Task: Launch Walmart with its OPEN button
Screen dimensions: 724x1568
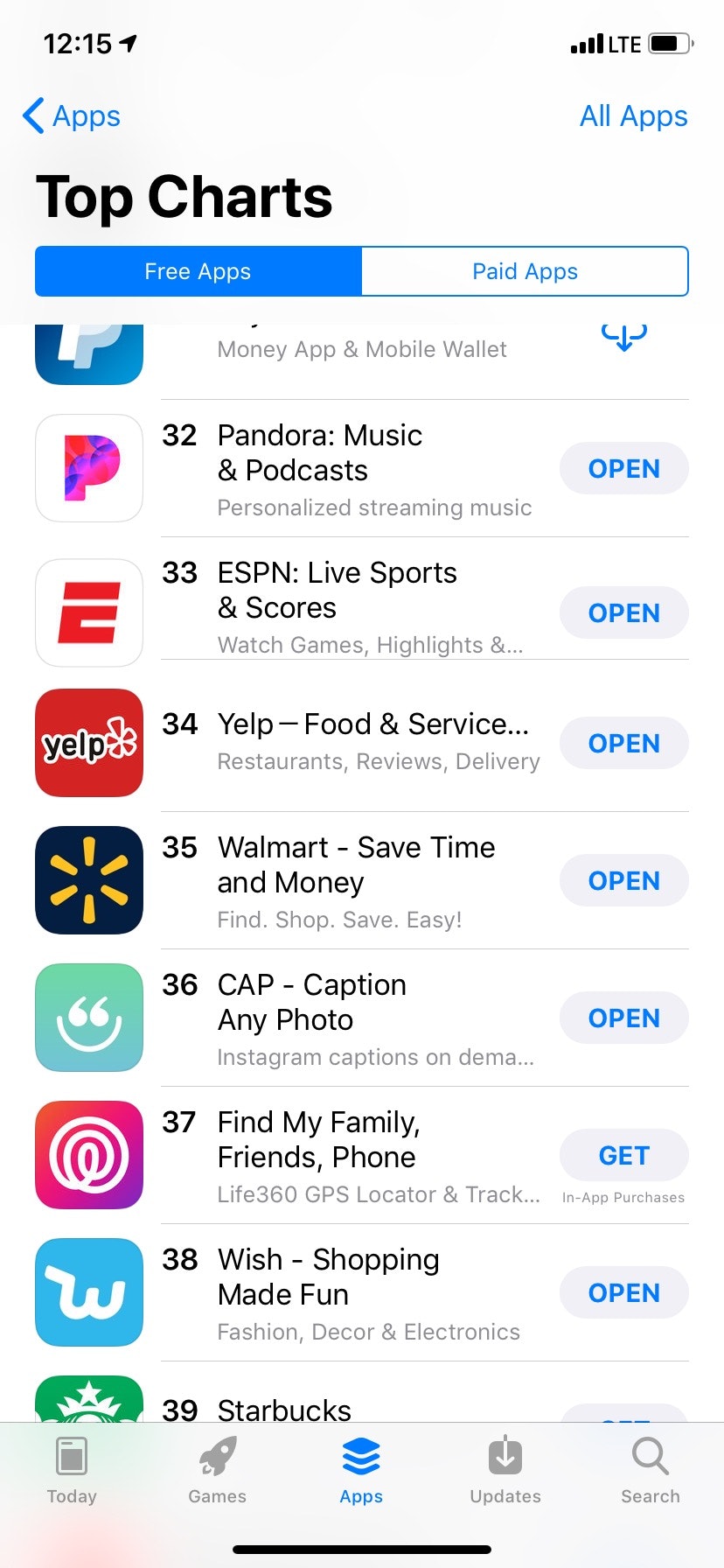Action: click(623, 881)
